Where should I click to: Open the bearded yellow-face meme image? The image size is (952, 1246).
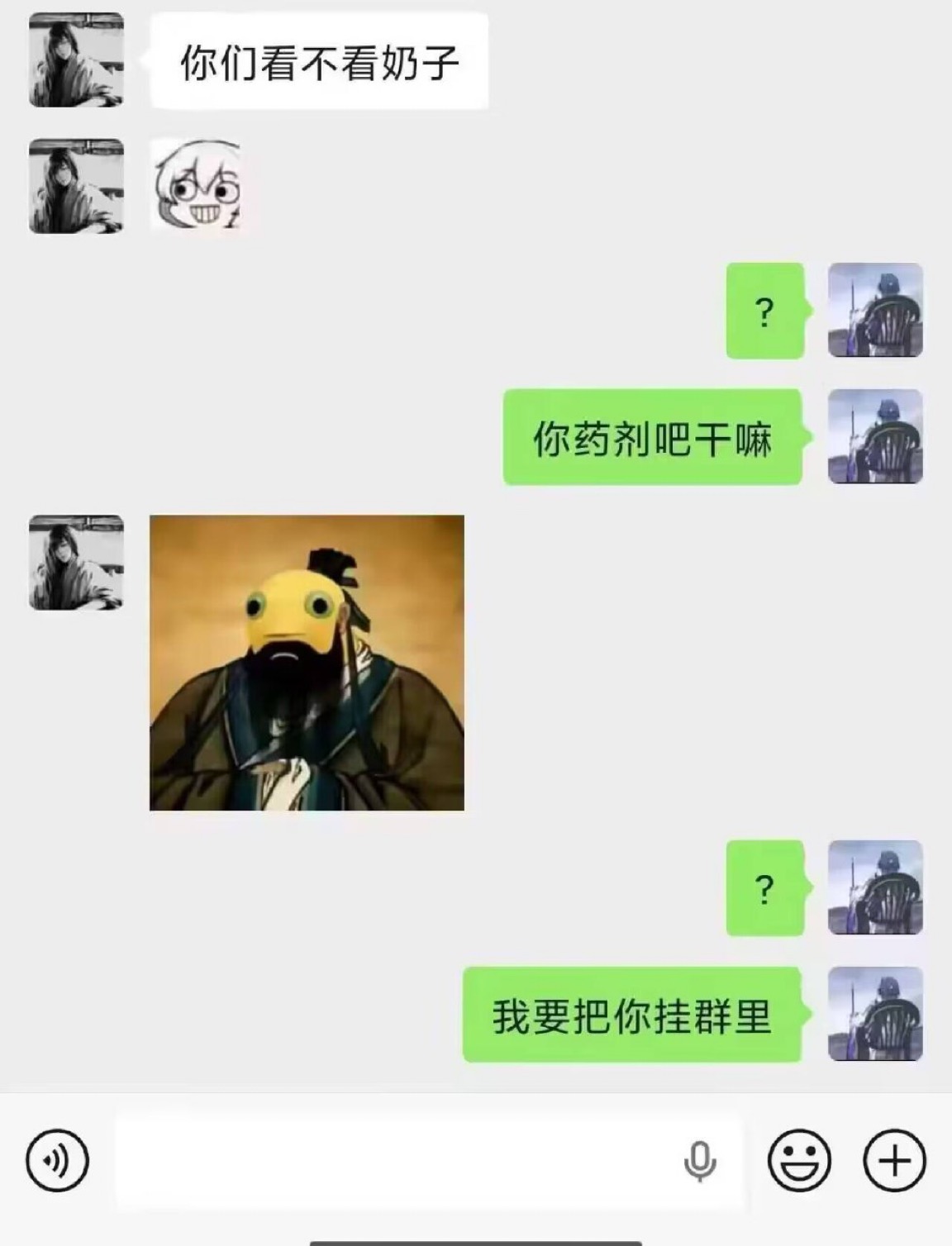click(307, 663)
